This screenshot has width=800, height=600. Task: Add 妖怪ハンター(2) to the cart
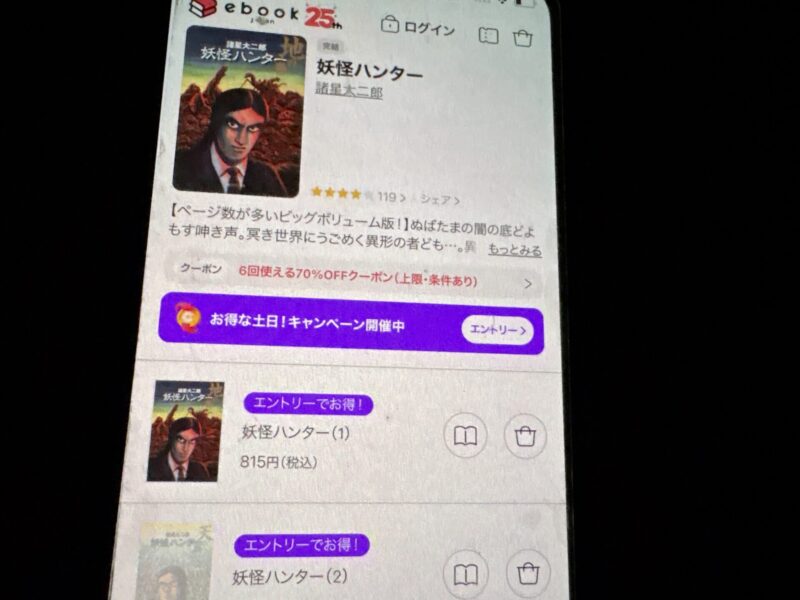click(x=527, y=574)
